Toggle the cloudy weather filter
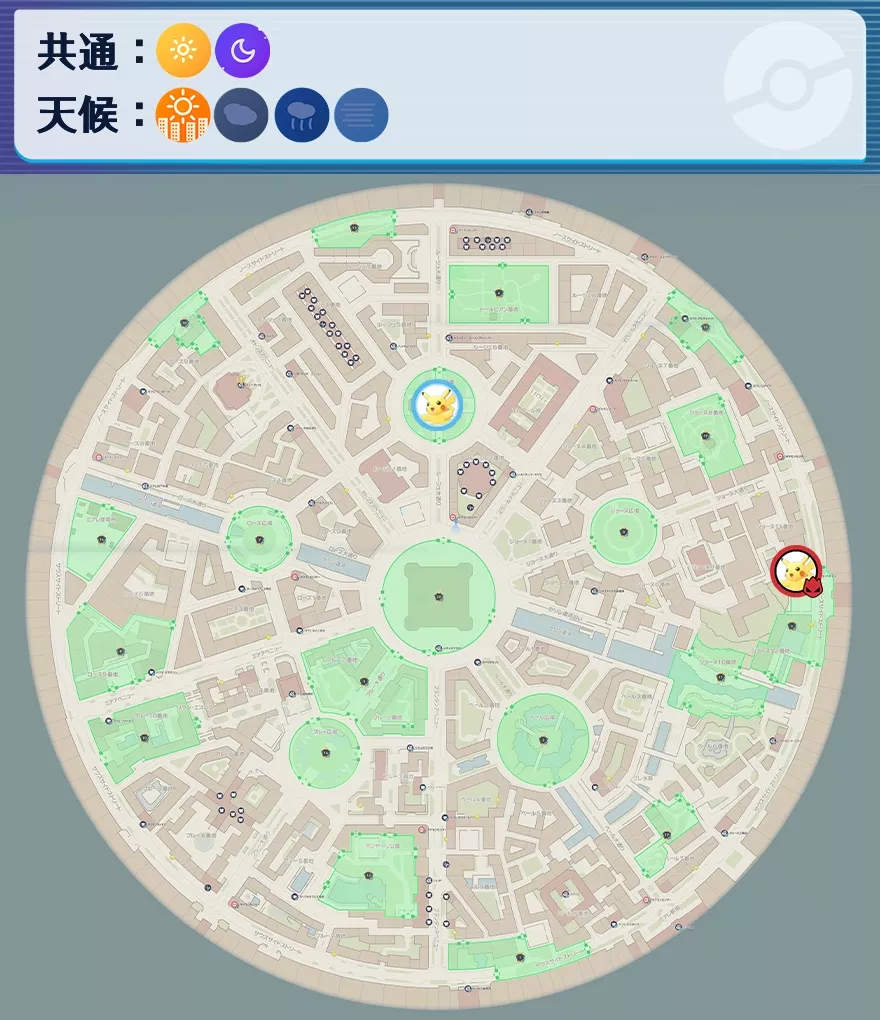Image resolution: width=880 pixels, height=1020 pixels. click(240, 112)
